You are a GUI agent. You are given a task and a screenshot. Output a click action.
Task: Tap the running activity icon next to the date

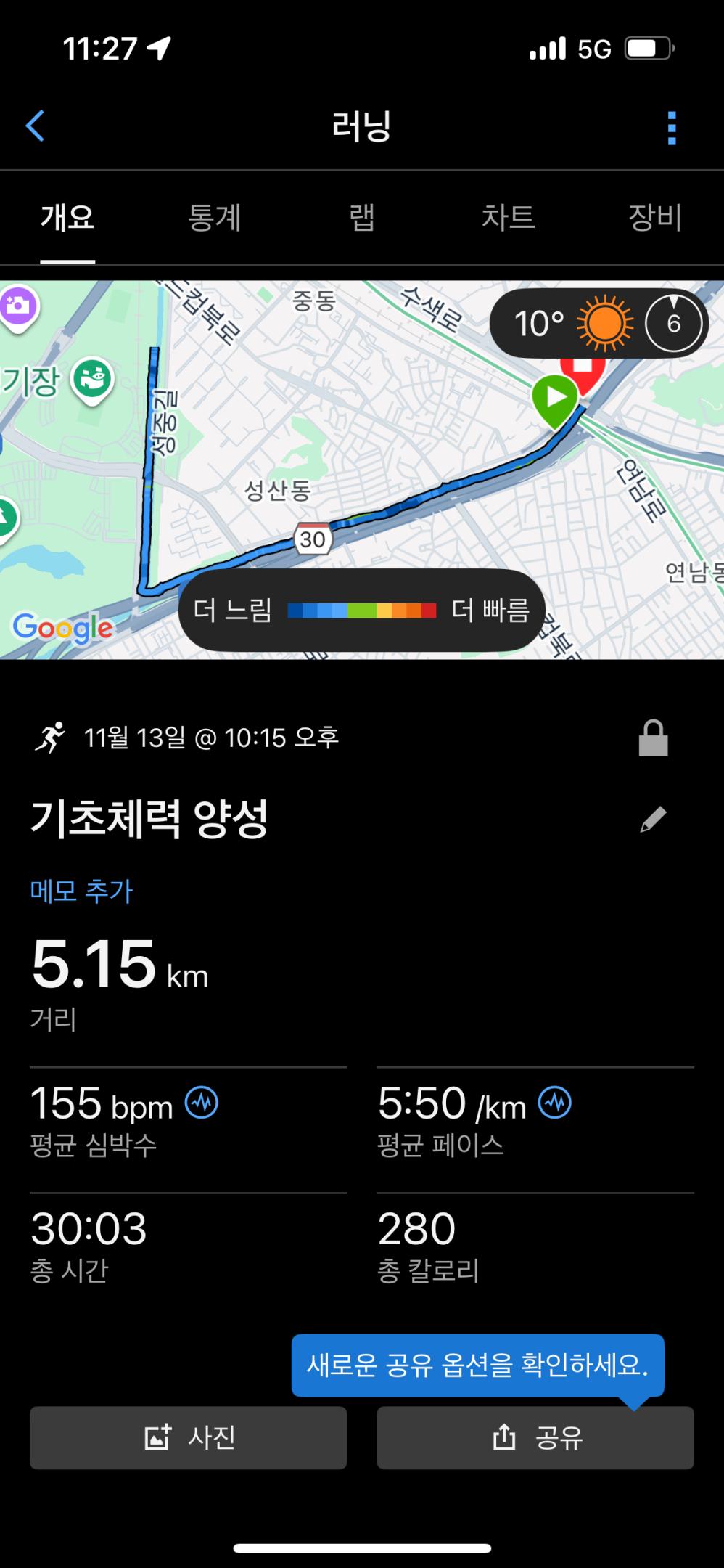[53, 738]
